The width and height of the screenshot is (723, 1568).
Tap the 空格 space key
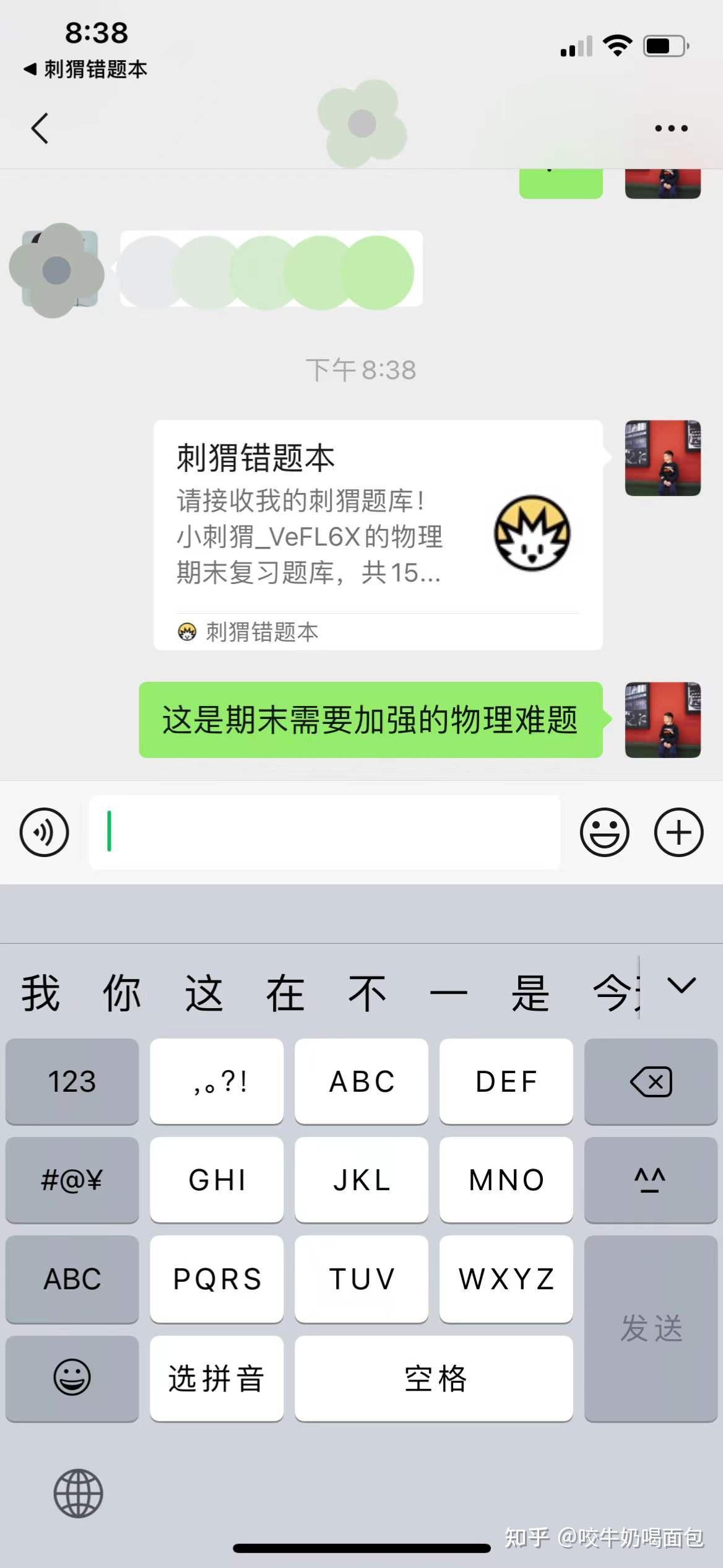click(434, 1379)
